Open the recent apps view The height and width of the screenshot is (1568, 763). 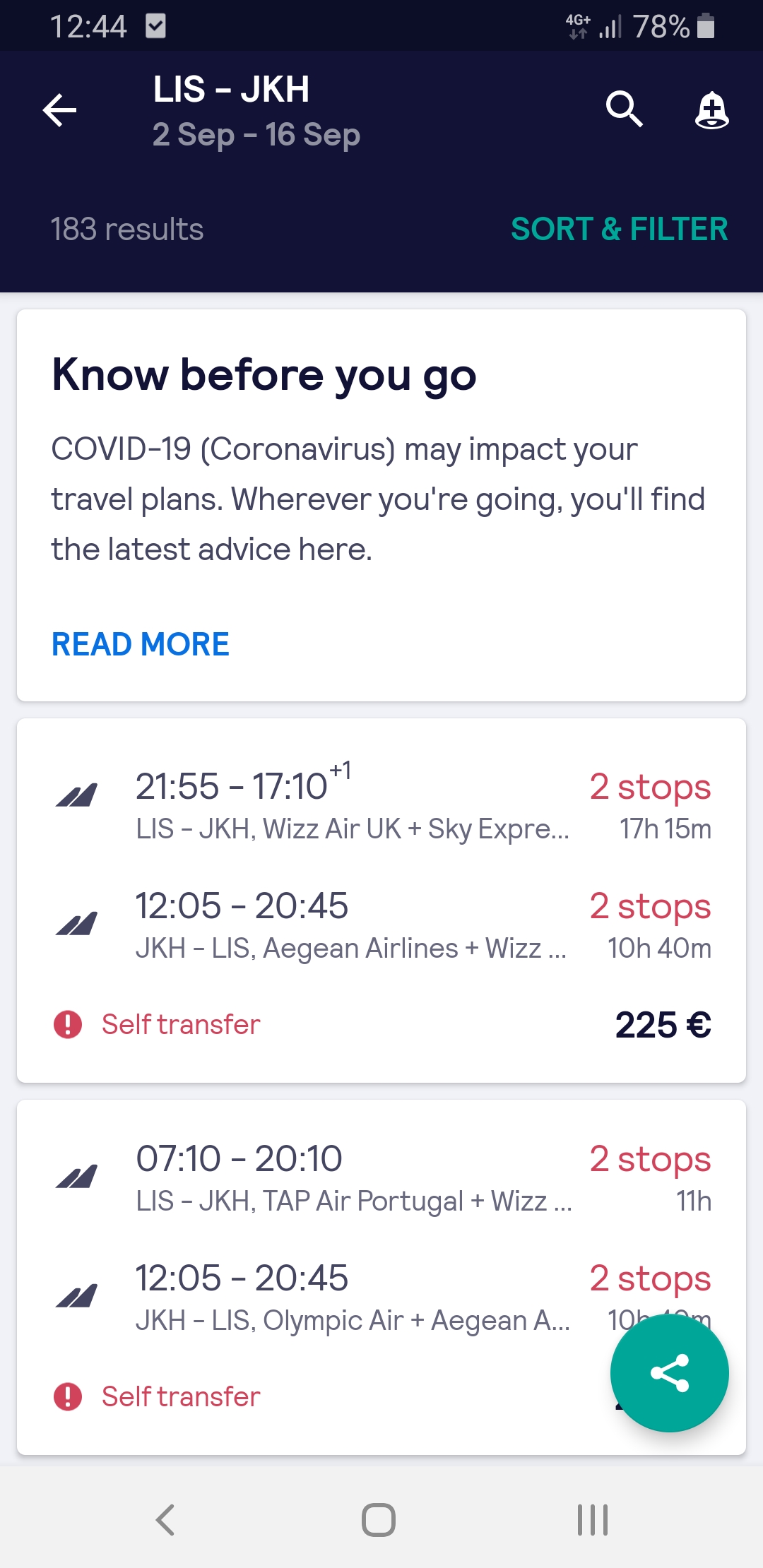tap(592, 1519)
